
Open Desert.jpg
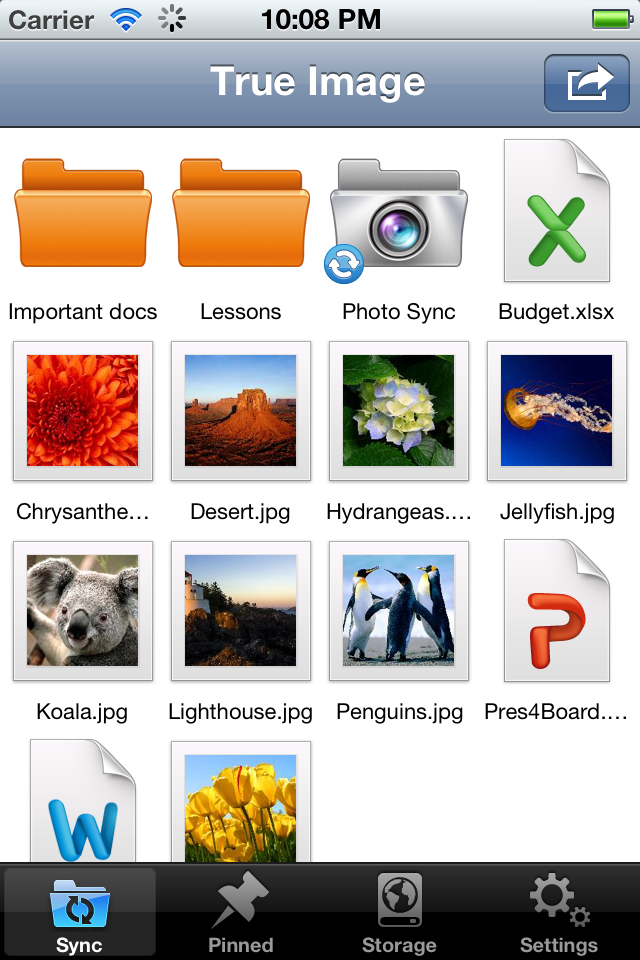240,411
